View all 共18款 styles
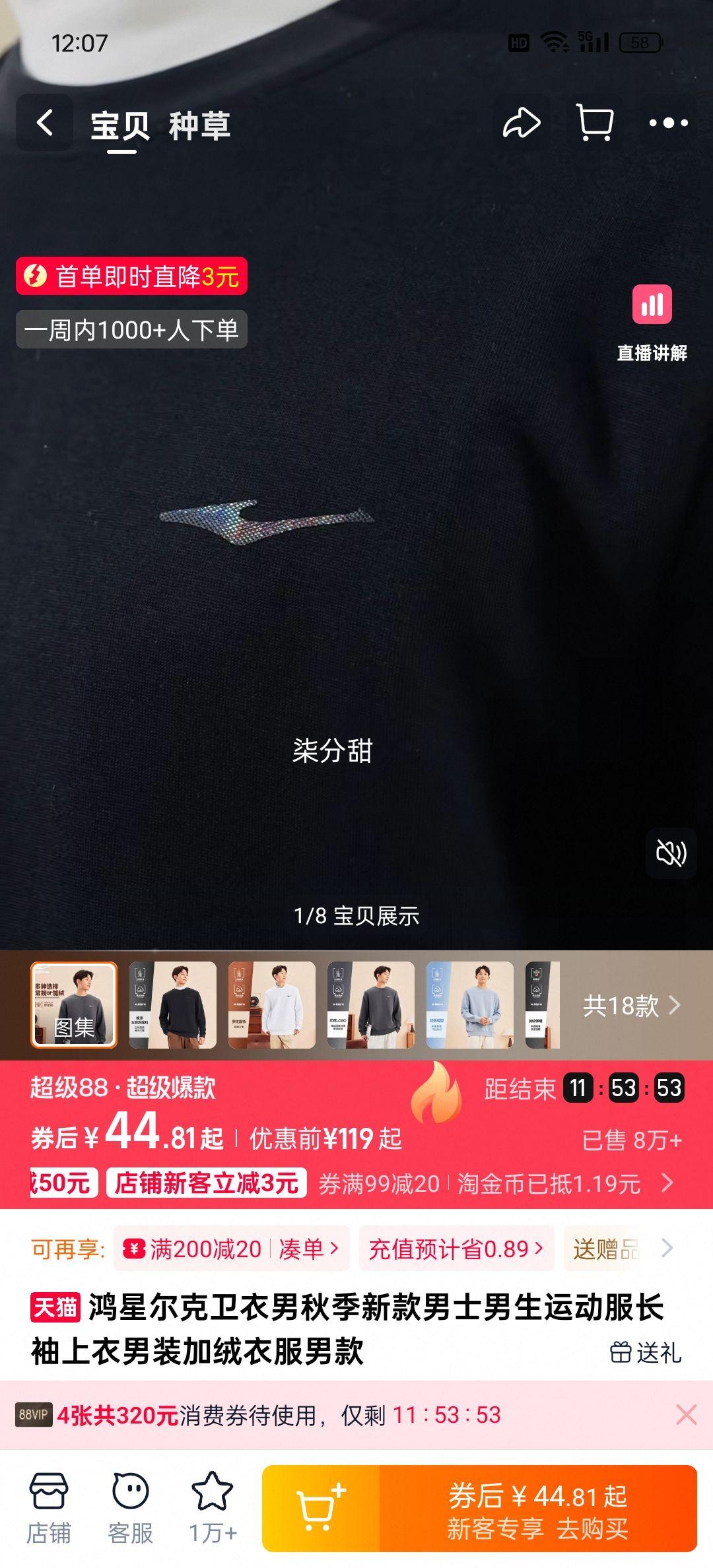This screenshot has width=713, height=1568. 630,1006
